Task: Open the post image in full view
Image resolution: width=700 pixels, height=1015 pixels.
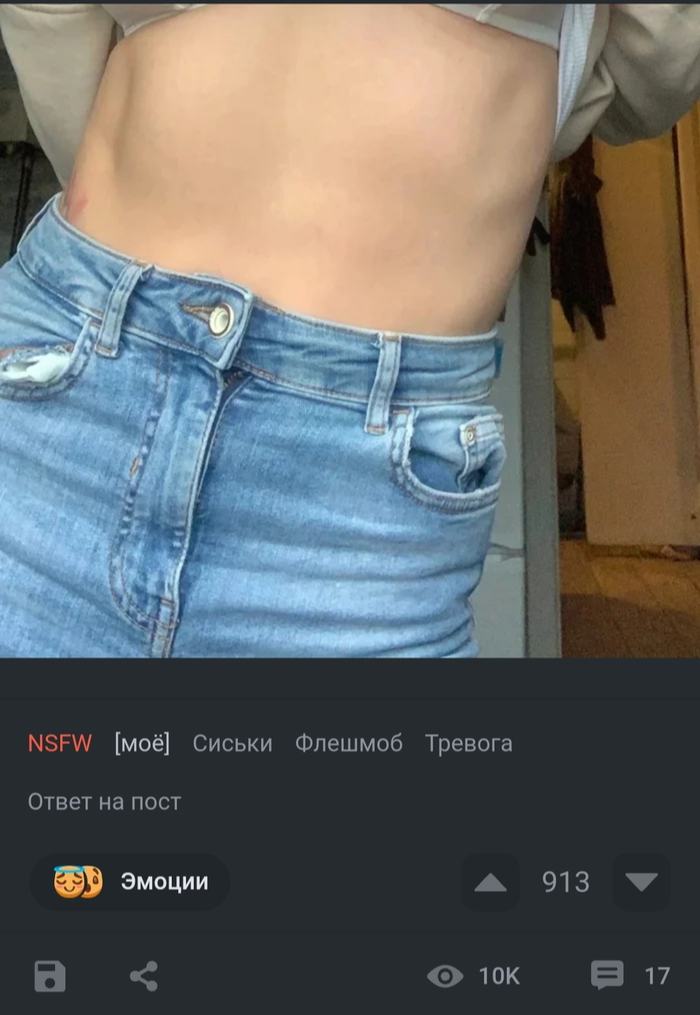Action: point(350,330)
